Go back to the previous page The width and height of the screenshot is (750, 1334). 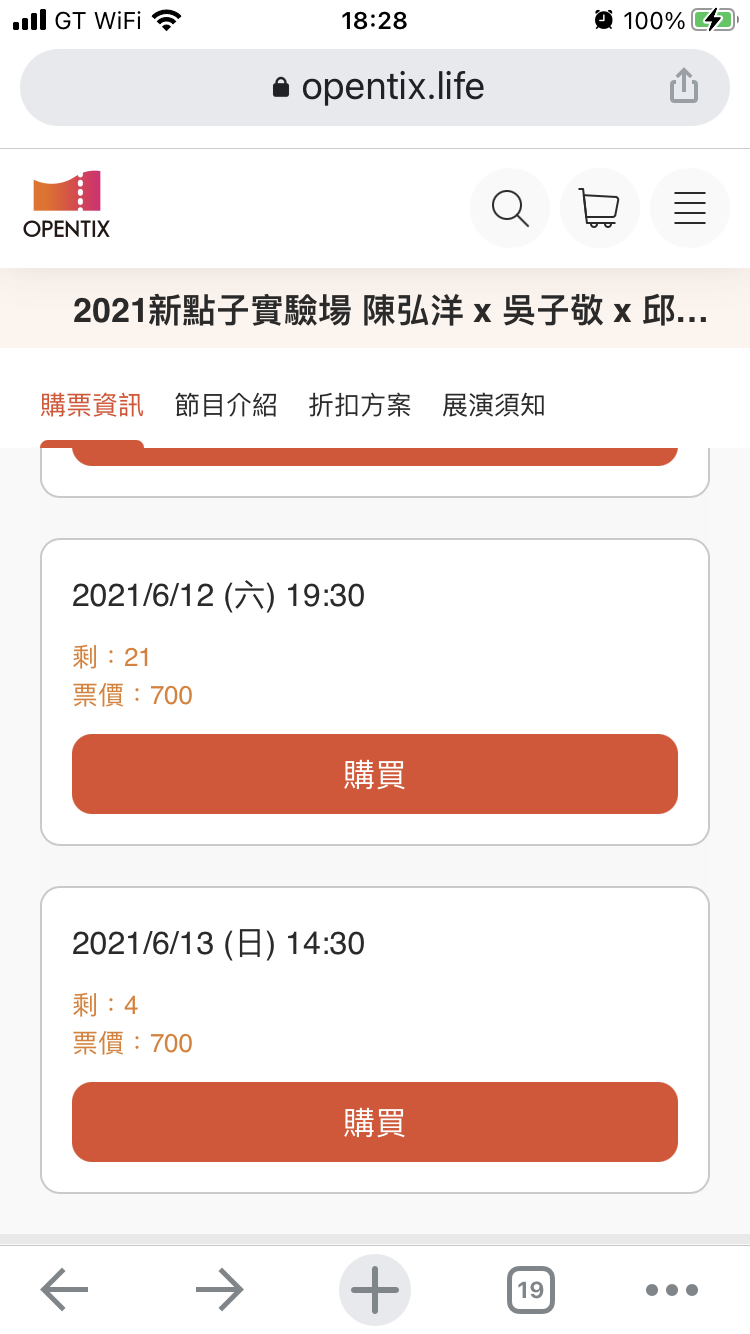(65, 1289)
